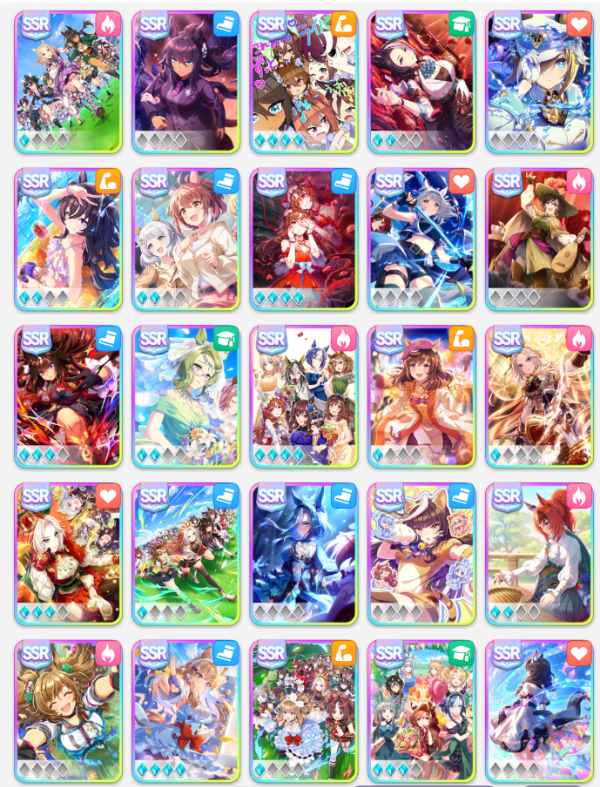This screenshot has width=600, height=787.
Task: Open the green-haired girl with glasses SSR card
Action: [186, 397]
